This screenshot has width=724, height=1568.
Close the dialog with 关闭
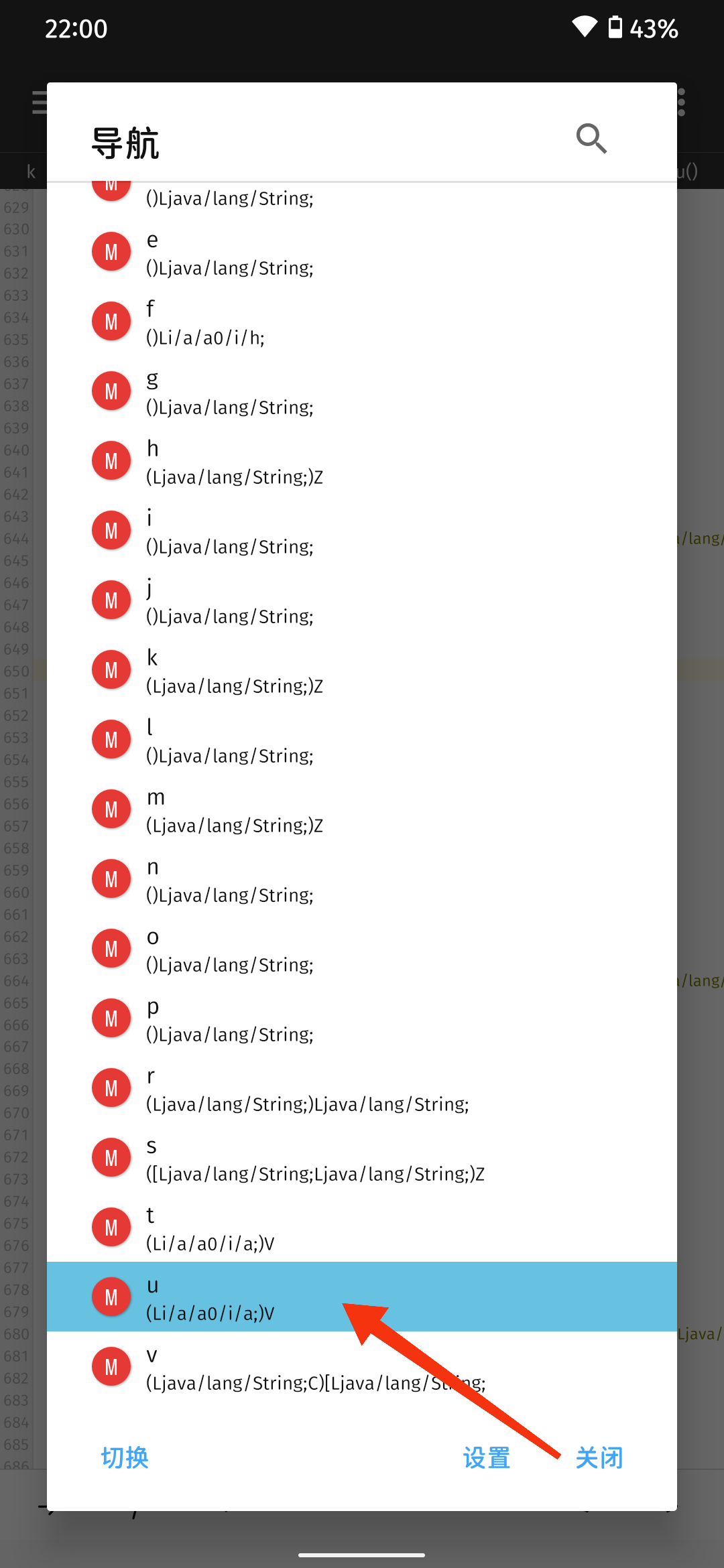click(x=599, y=1457)
